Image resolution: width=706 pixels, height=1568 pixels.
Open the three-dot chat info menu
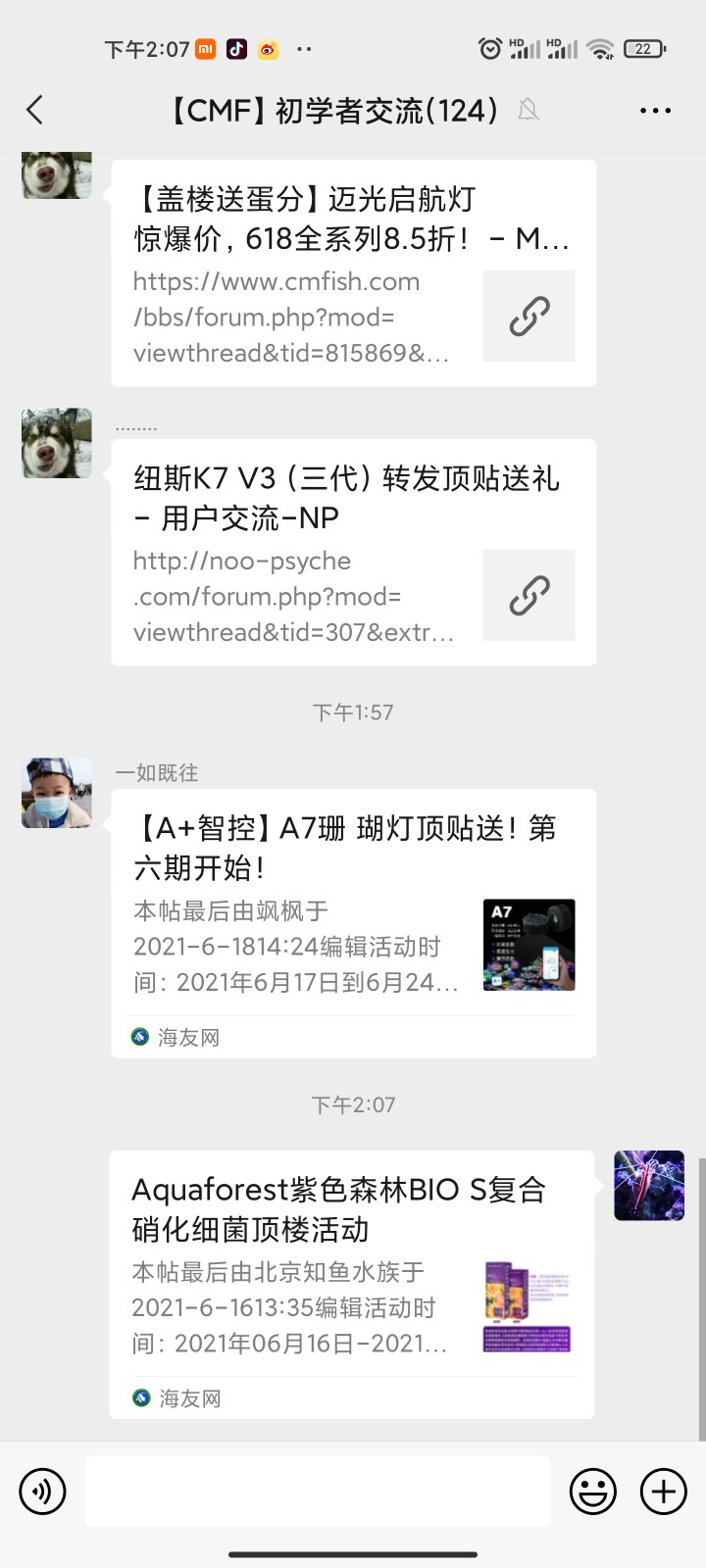coord(655,111)
